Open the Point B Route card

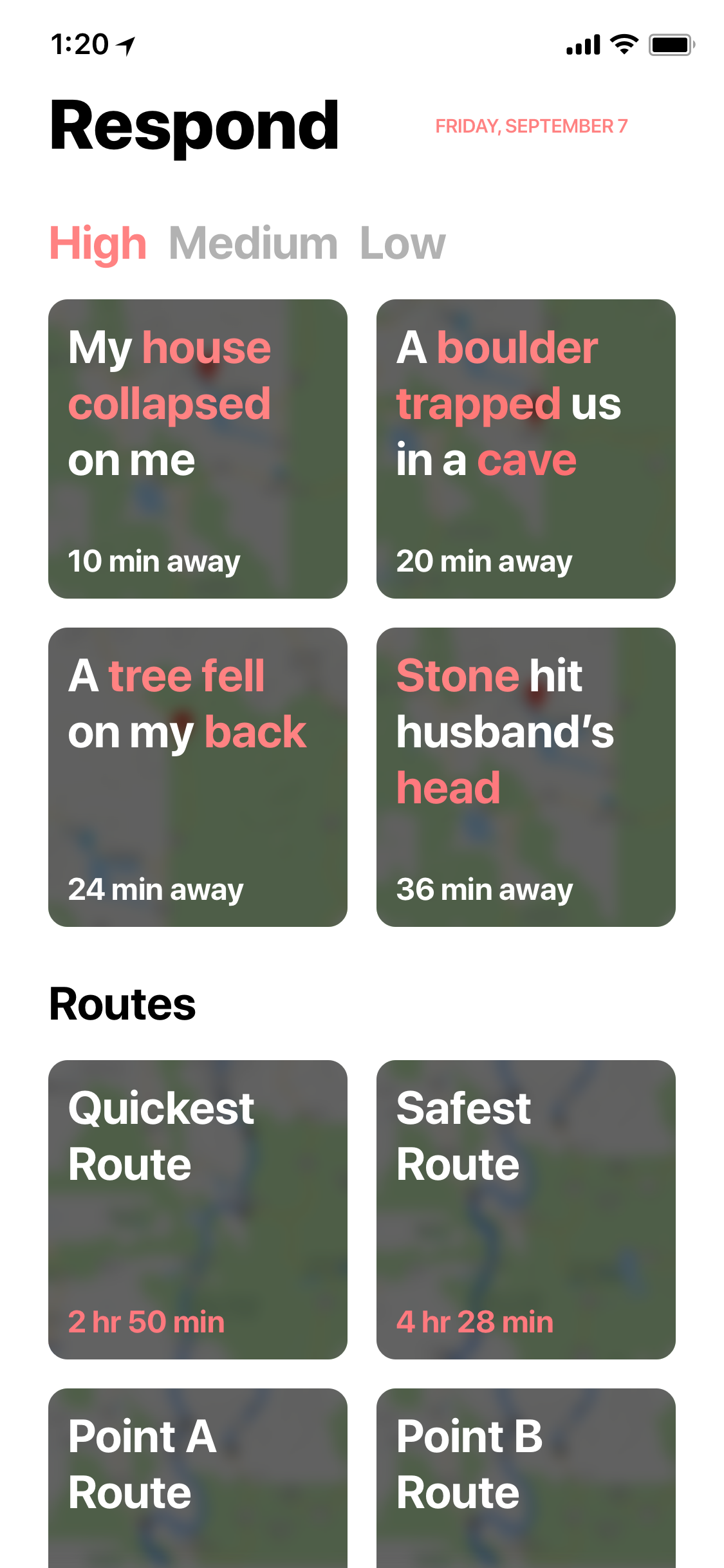(526, 1479)
